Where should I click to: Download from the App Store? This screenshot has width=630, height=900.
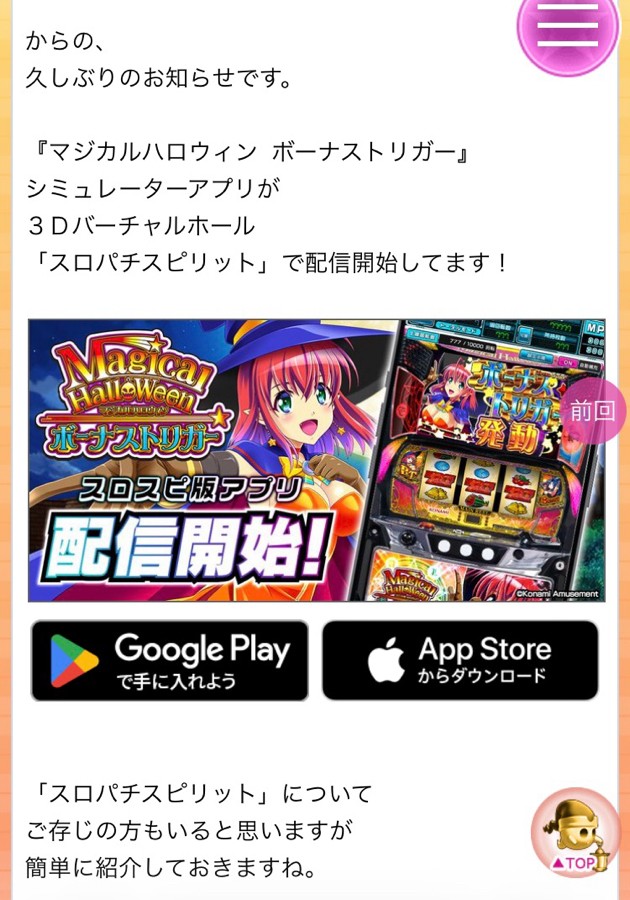point(460,661)
